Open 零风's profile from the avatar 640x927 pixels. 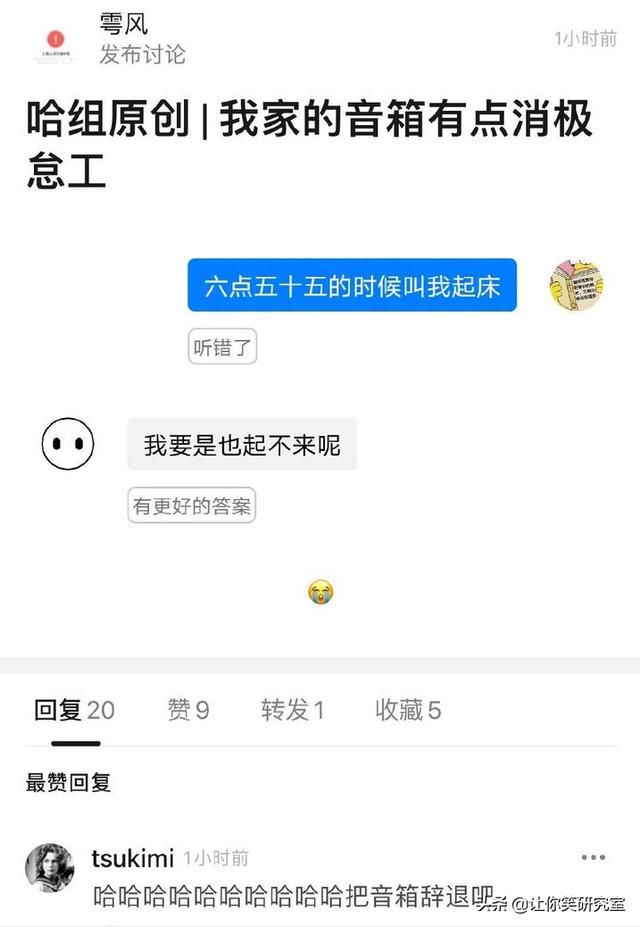tap(52, 41)
